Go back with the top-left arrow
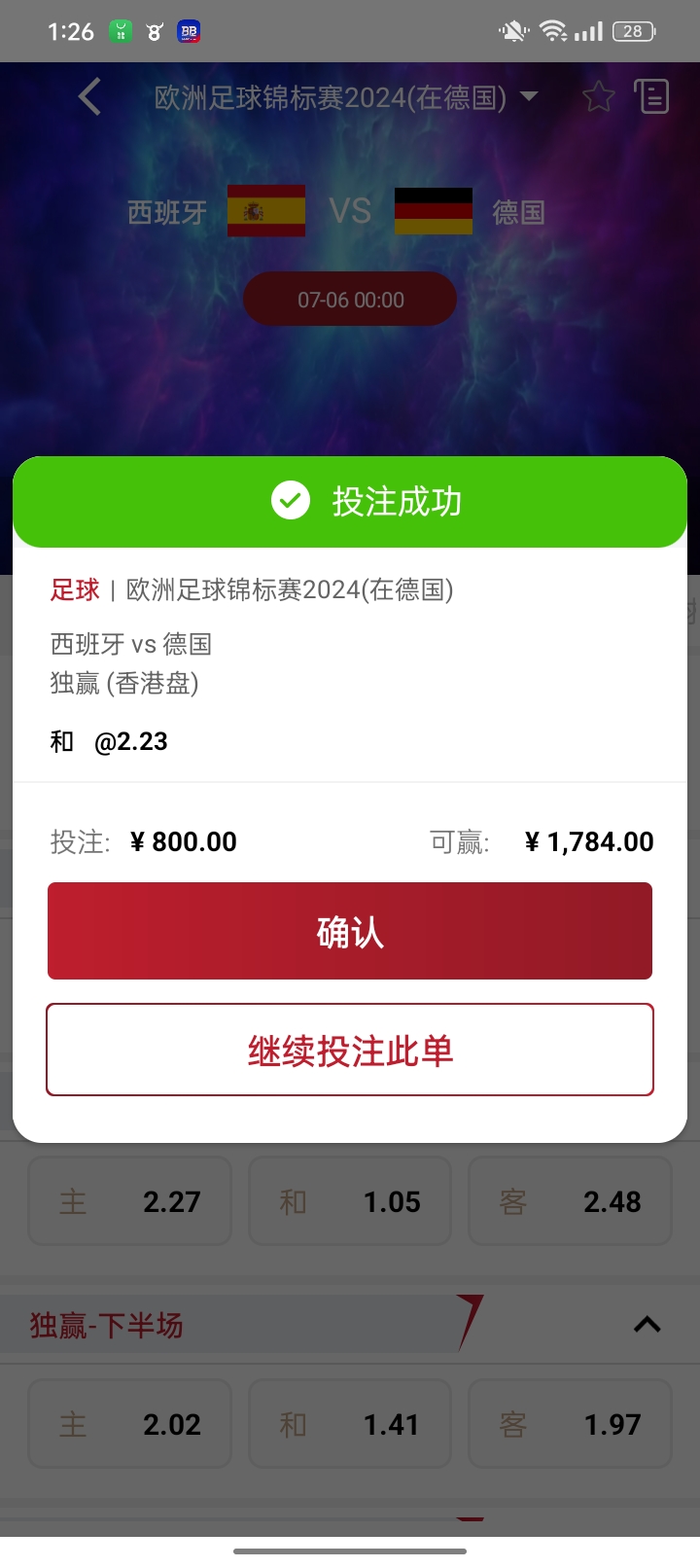Image resolution: width=700 pixels, height=1568 pixels. pos(89,97)
